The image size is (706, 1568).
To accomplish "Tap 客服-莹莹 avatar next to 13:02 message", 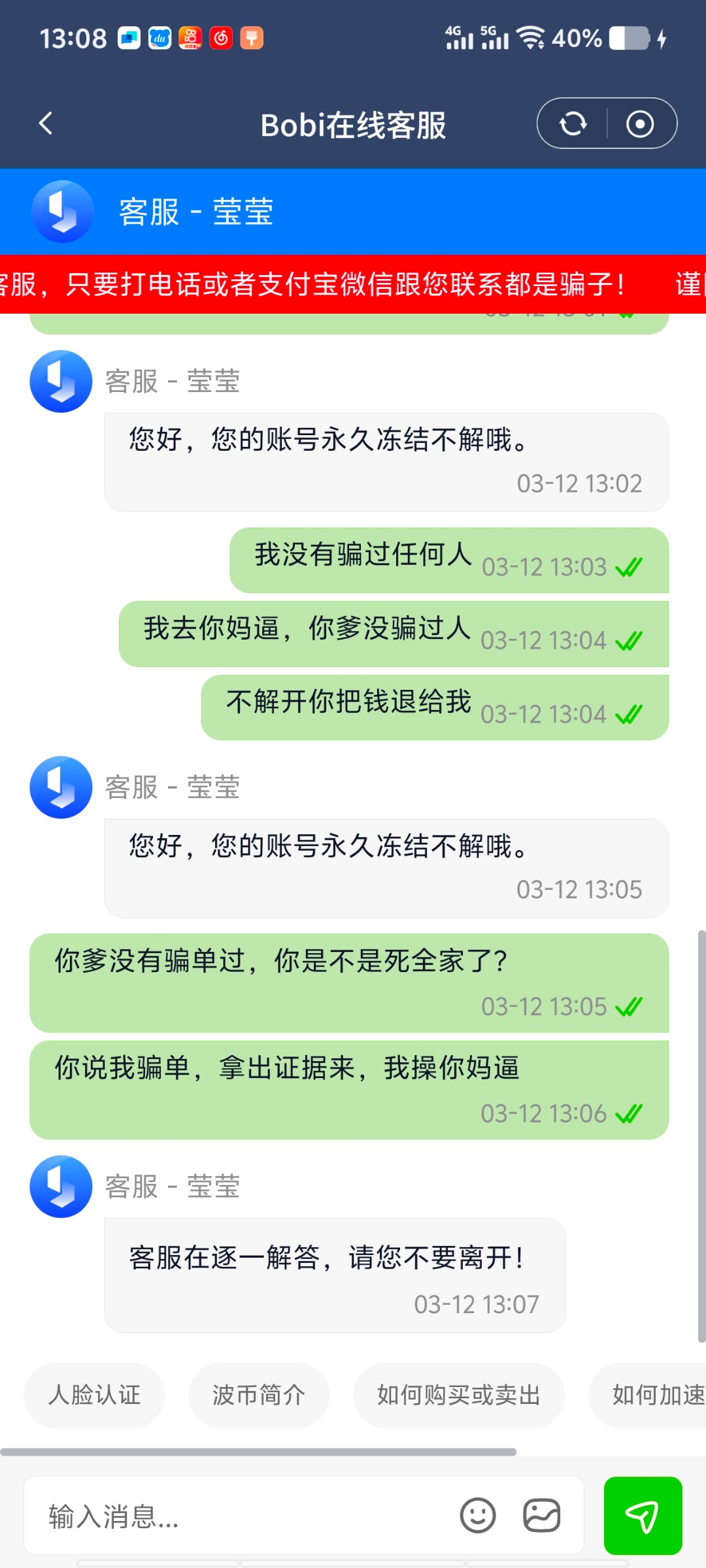I will click(60, 382).
